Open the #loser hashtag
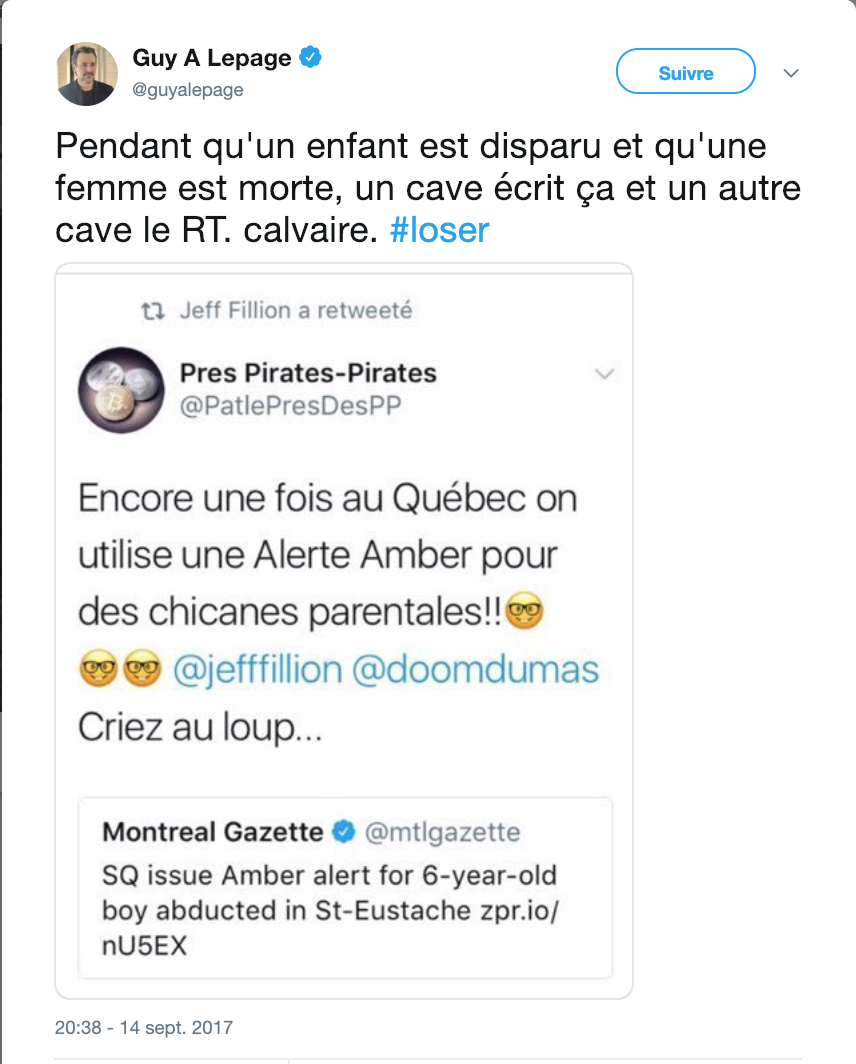856x1064 pixels. click(x=438, y=230)
